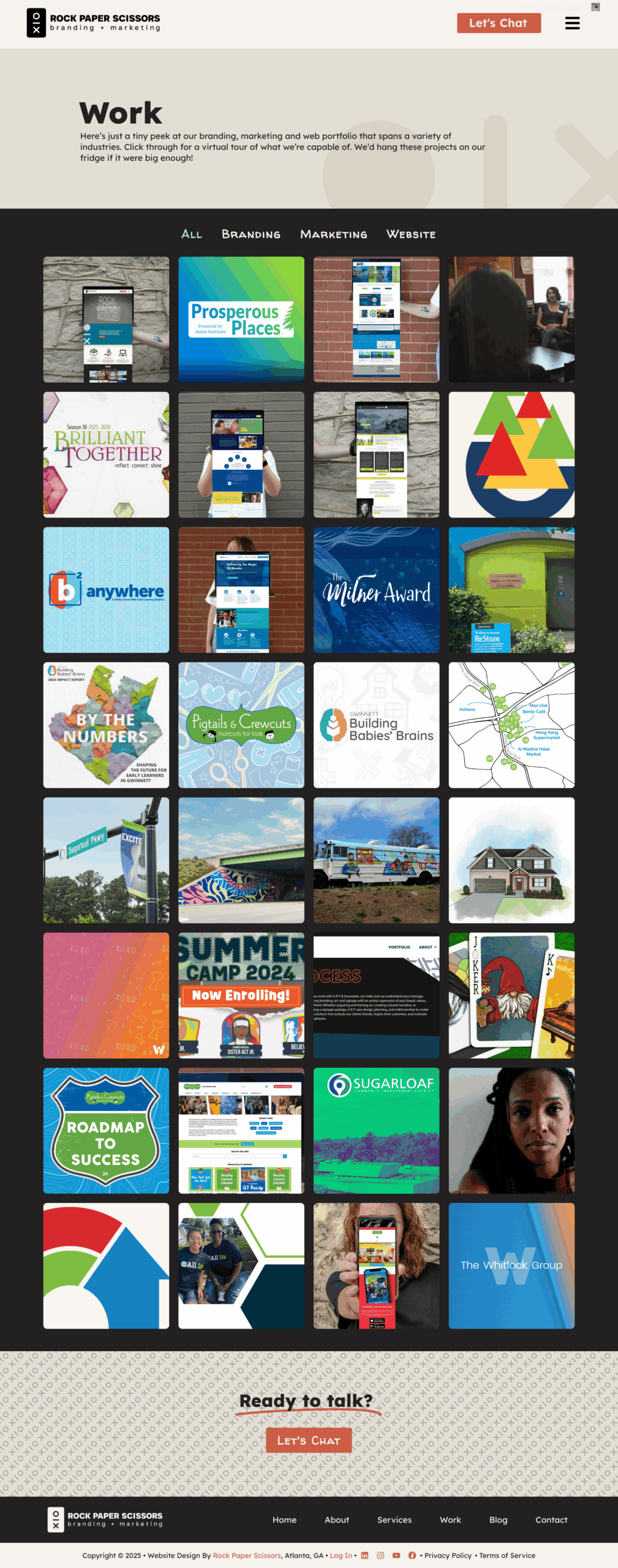The width and height of the screenshot is (618, 1568).
Task: Open The Whitlock Group project
Action: [x=511, y=1265]
